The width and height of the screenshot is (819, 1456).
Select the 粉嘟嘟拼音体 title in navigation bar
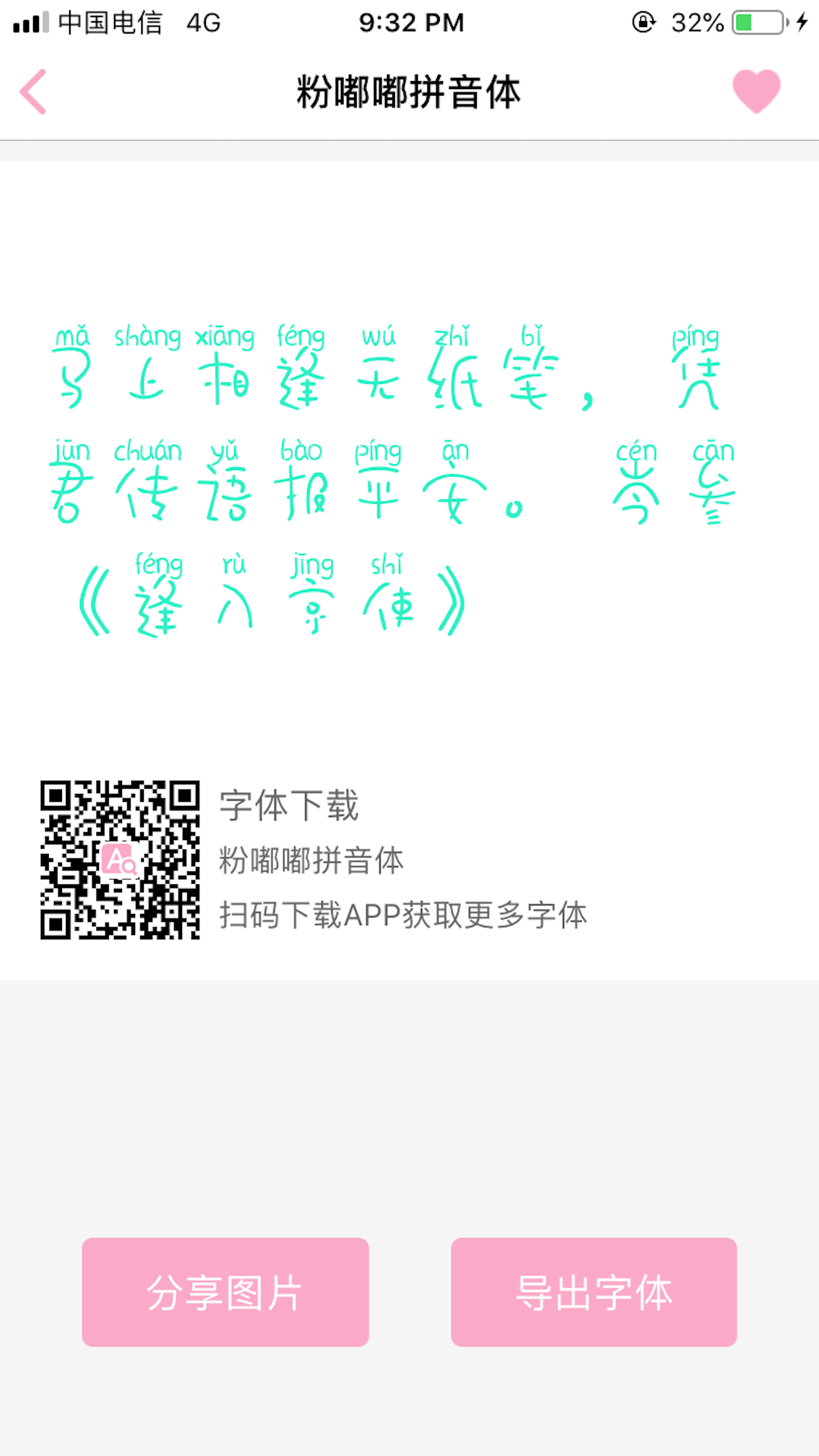[x=409, y=92]
